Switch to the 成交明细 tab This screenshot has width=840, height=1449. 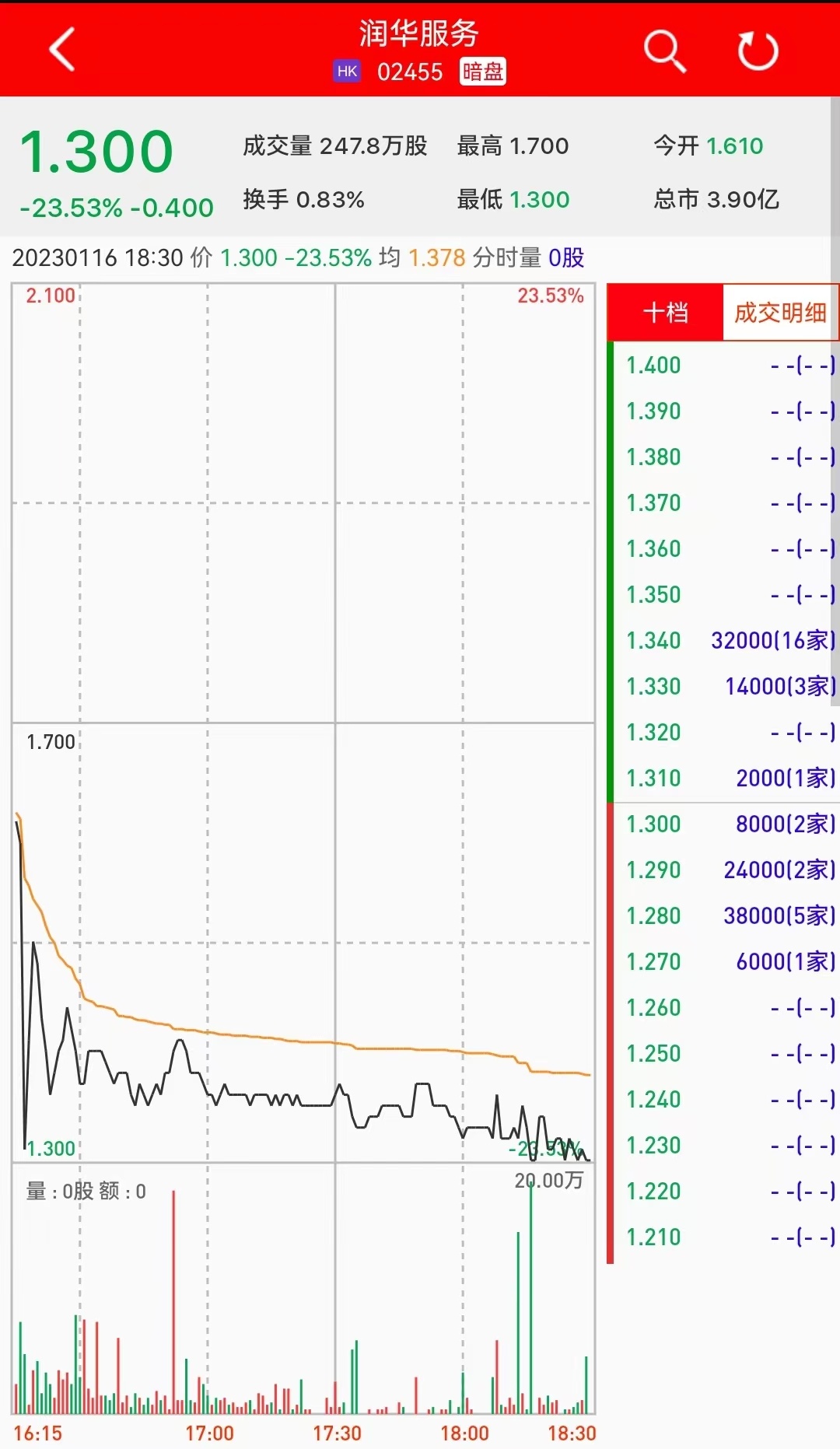click(x=780, y=313)
